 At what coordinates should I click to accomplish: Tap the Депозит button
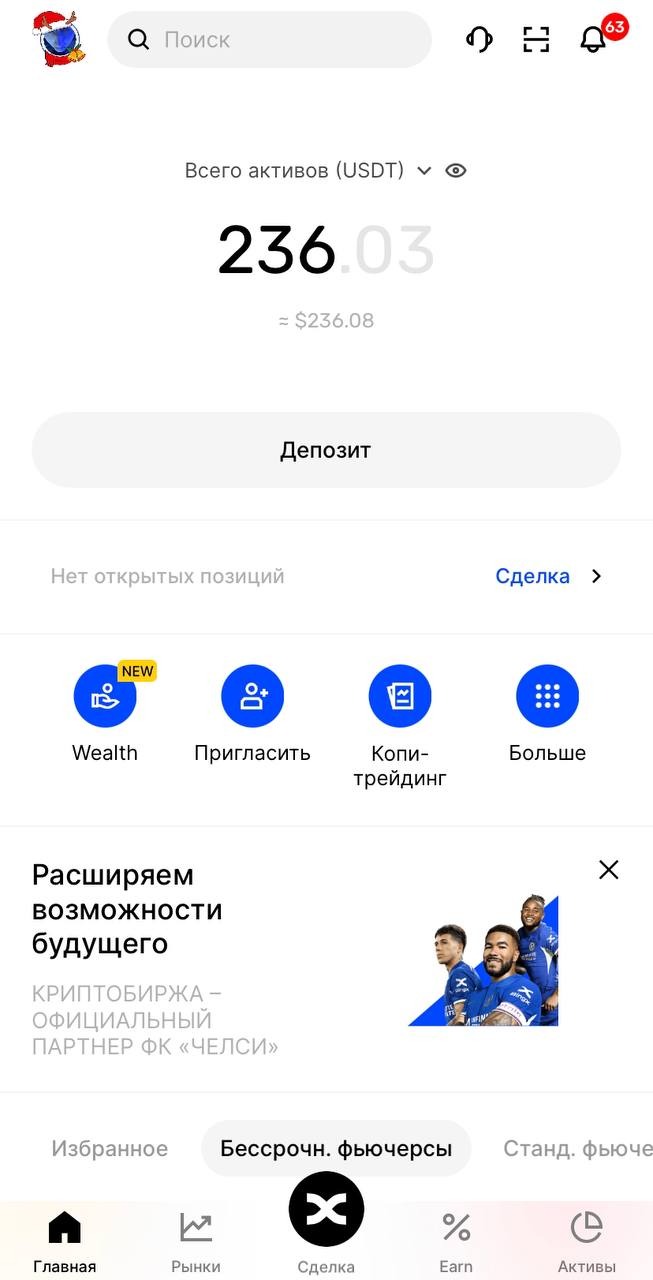(326, 450)
